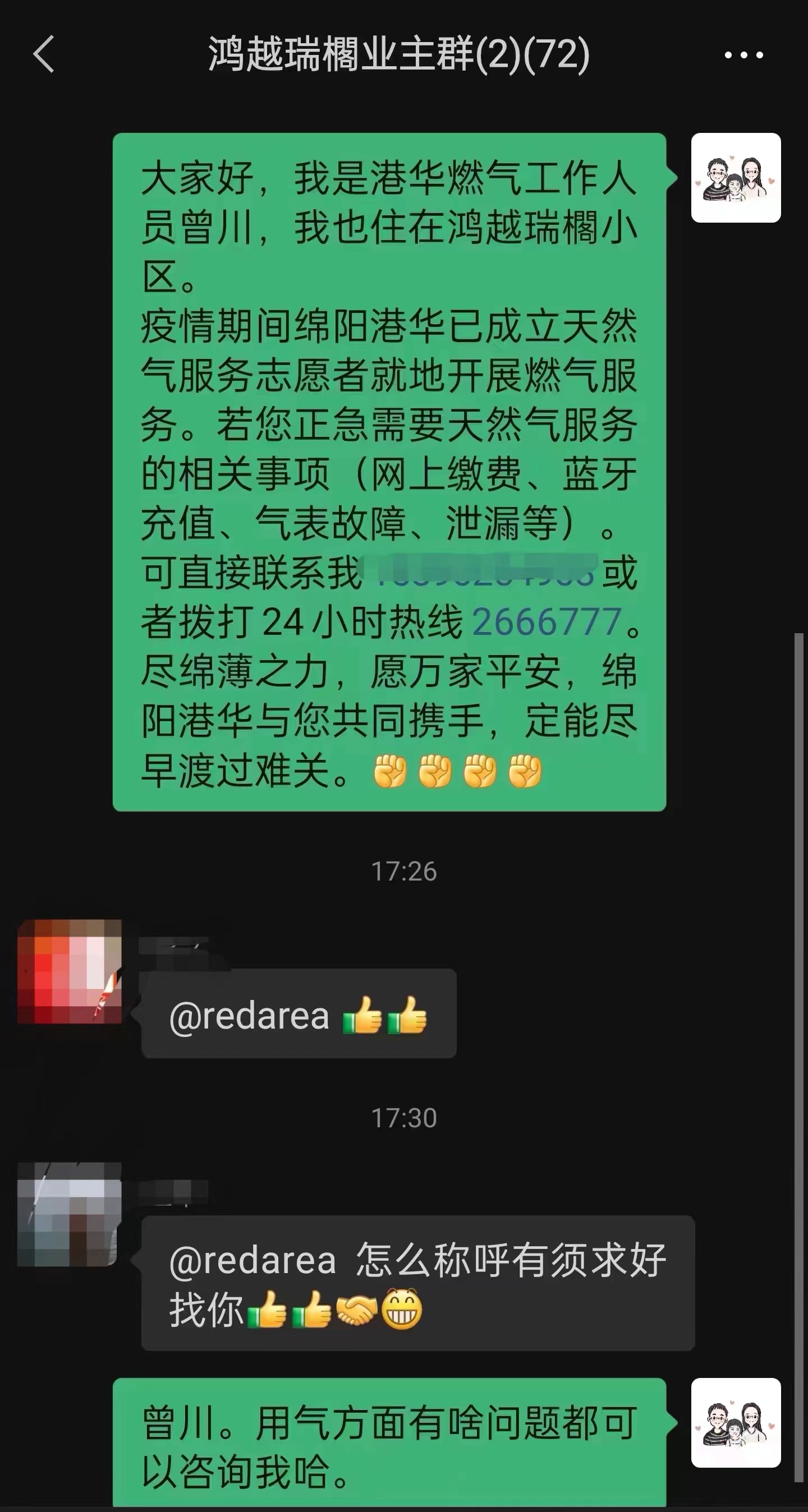Call the hotline number 2666777

(x=546, y=622)
